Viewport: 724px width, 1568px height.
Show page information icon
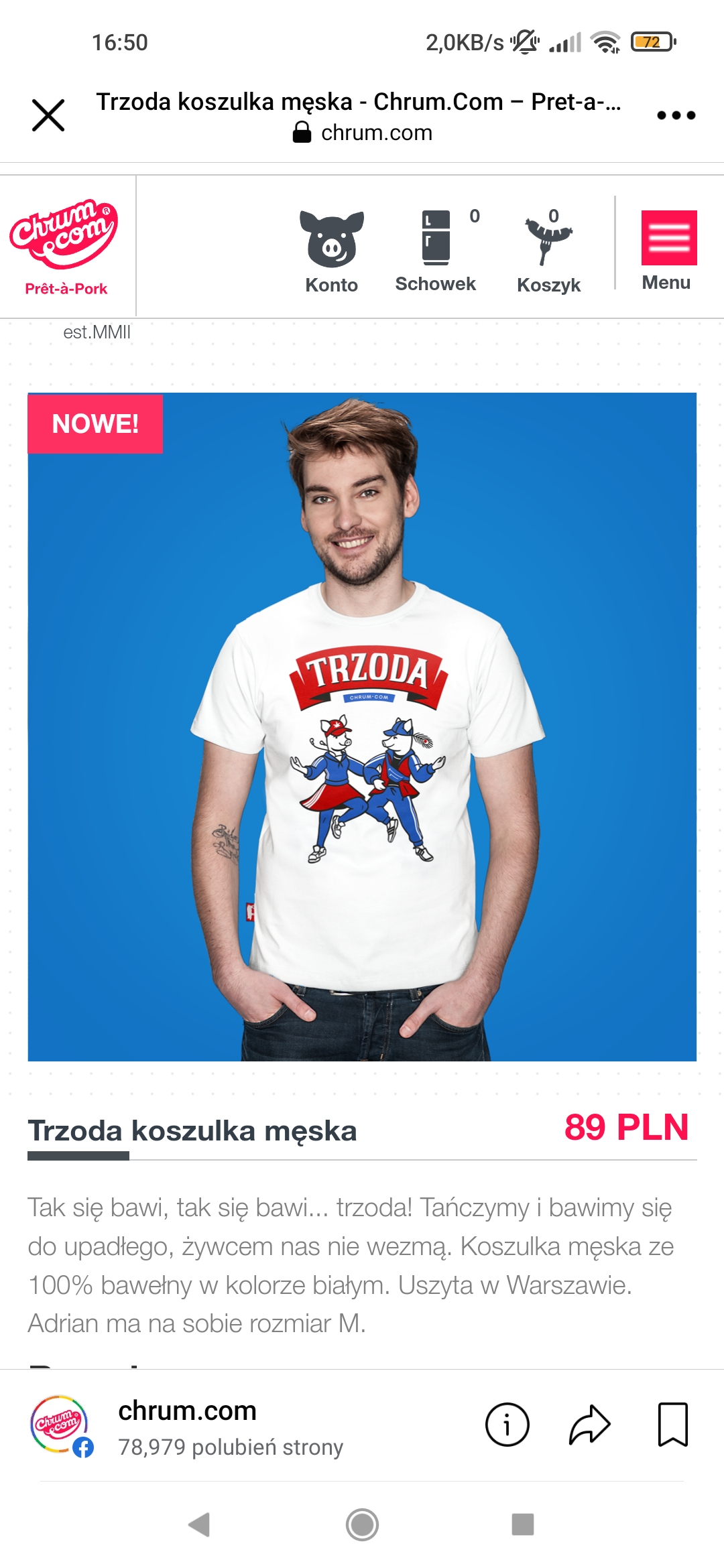click(x=507, y=1425)
